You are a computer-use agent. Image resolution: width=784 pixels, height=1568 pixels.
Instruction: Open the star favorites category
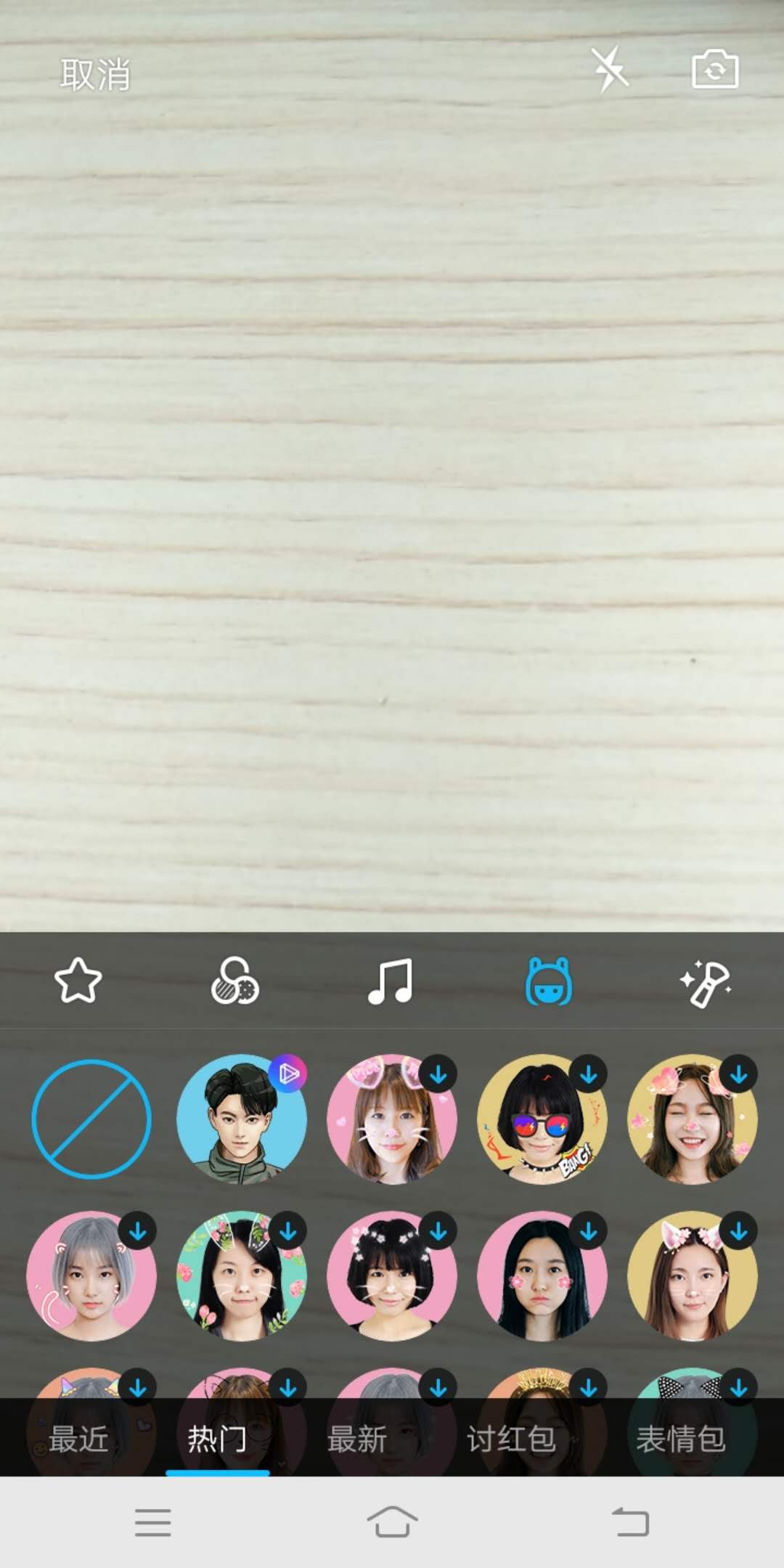coord(78,981)
